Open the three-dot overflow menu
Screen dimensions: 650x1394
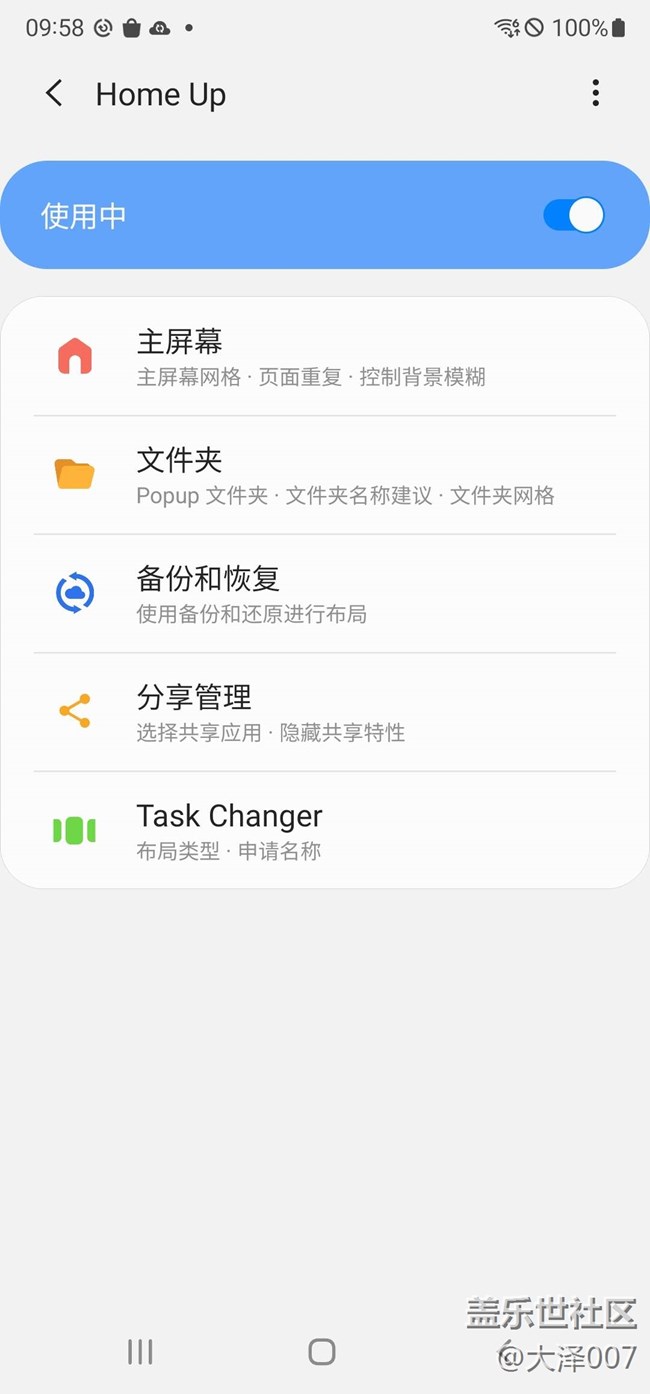pos(595,94)
